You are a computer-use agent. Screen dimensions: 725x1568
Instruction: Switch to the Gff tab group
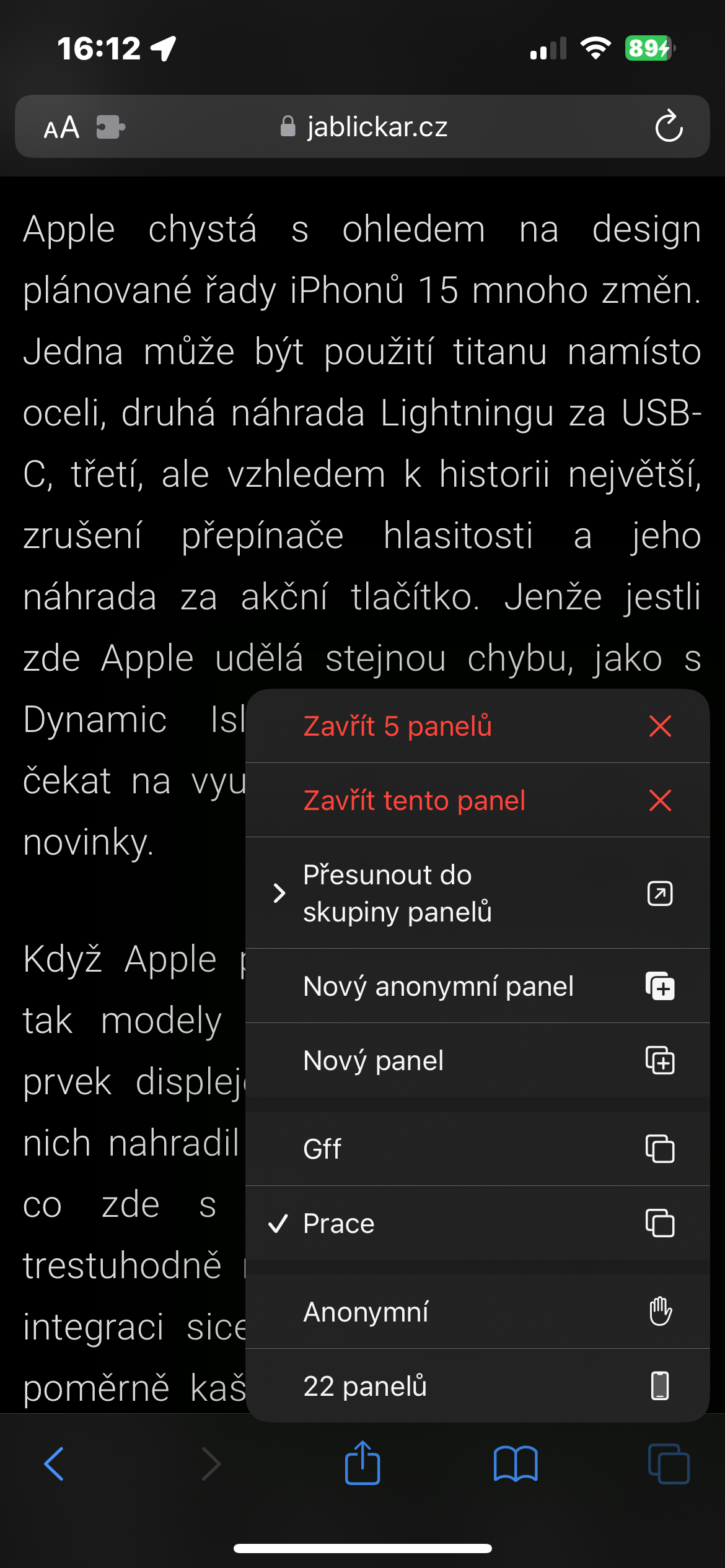point(477,1149)
